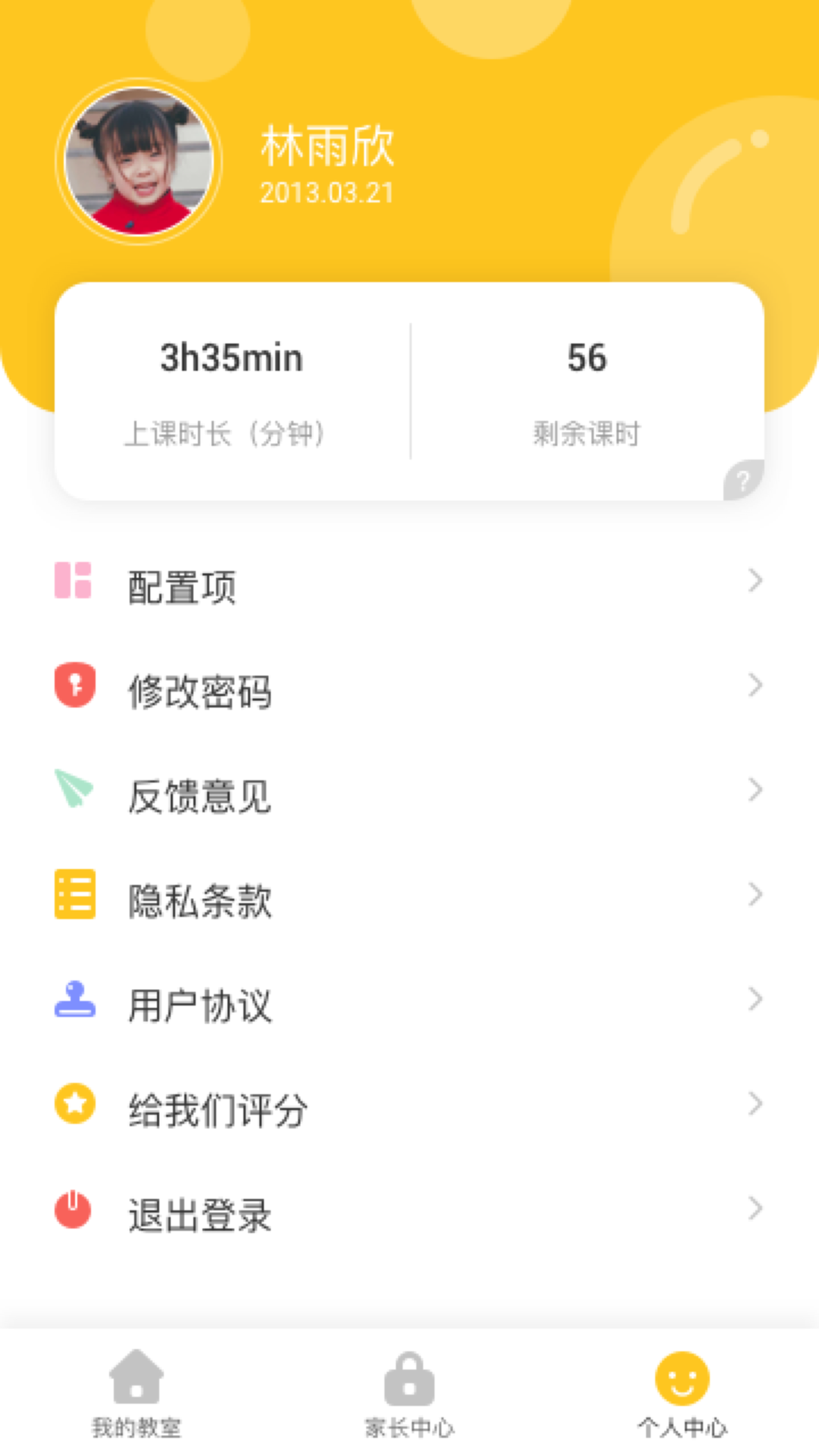Open 修改密码 to change password

409,690
